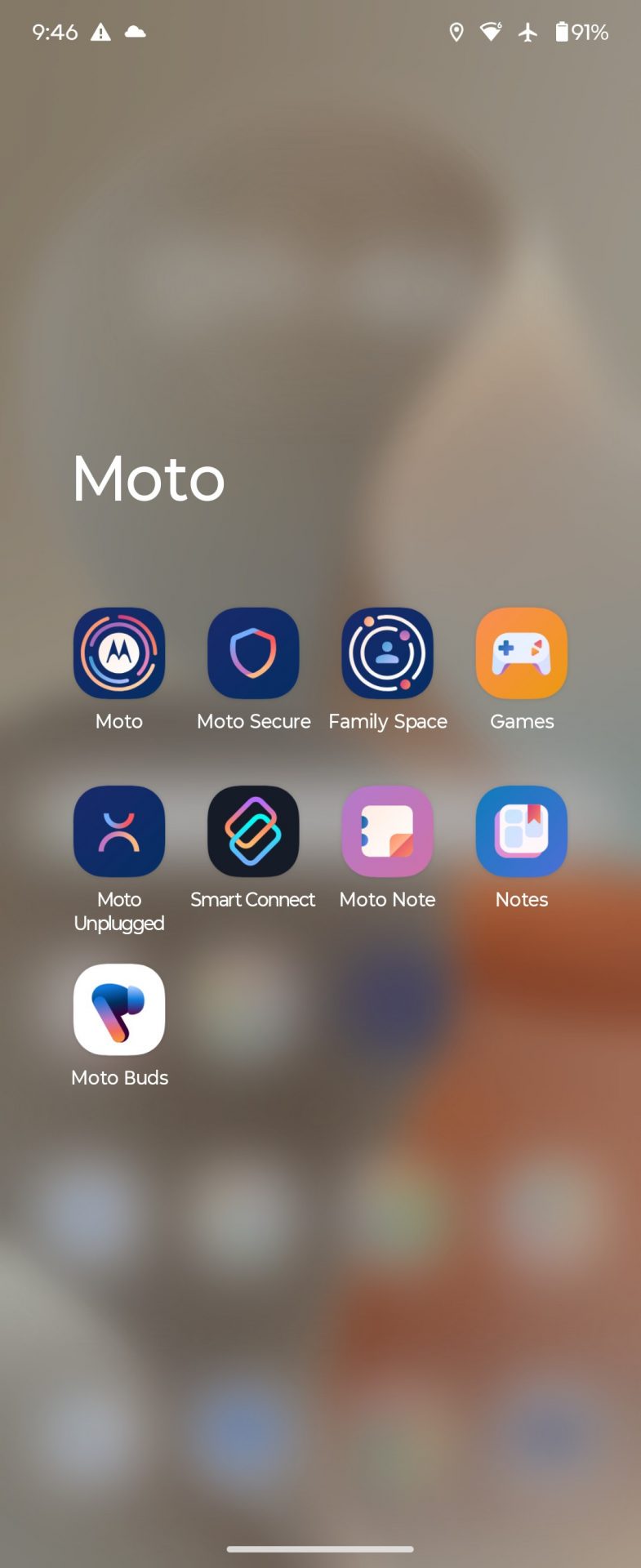Tap the Moto folder title to rename
641x1568 pixels.
(x=149, y=479)
